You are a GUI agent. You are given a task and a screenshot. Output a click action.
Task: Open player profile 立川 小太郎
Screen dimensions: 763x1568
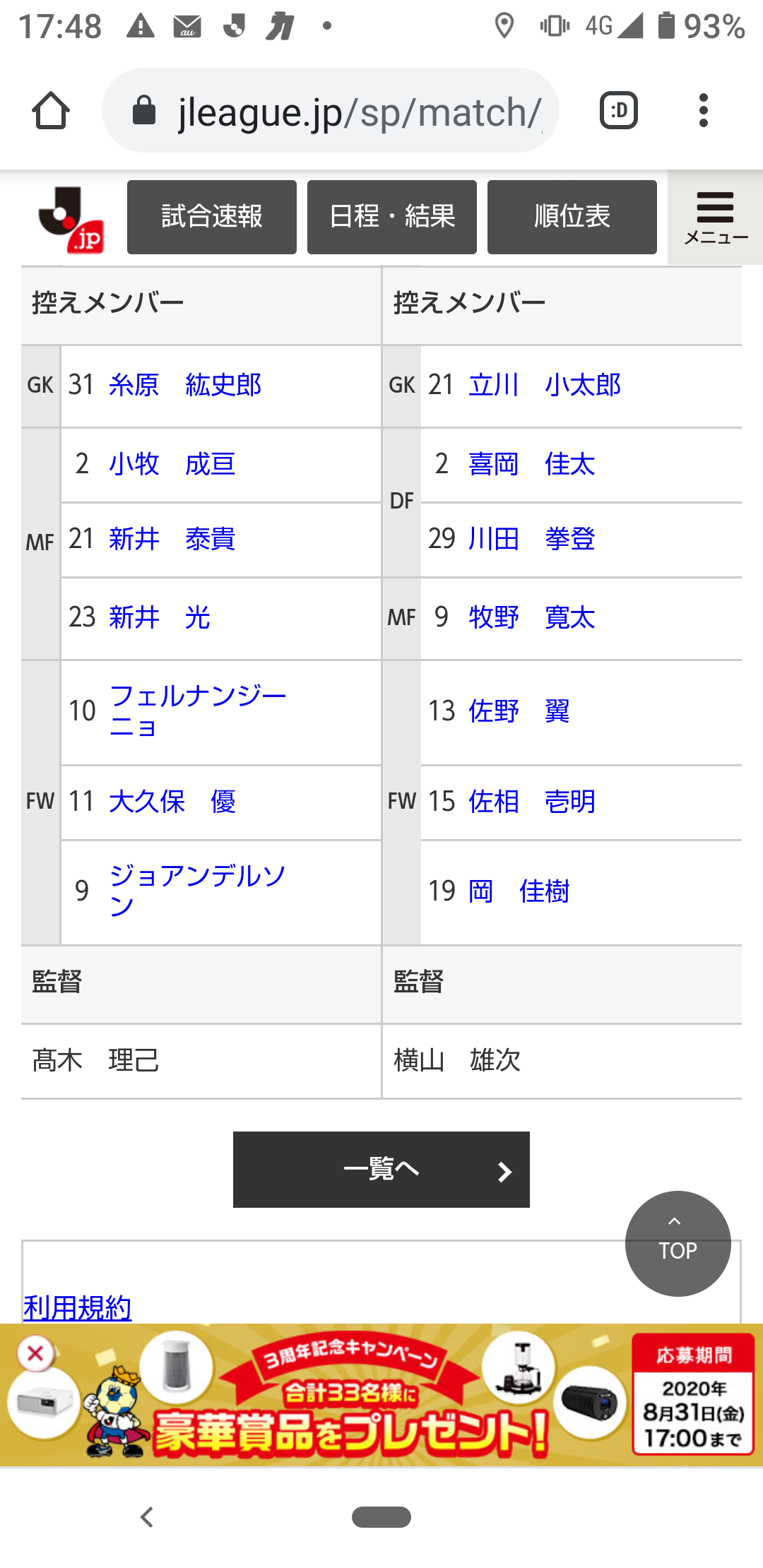coord(545,386)
